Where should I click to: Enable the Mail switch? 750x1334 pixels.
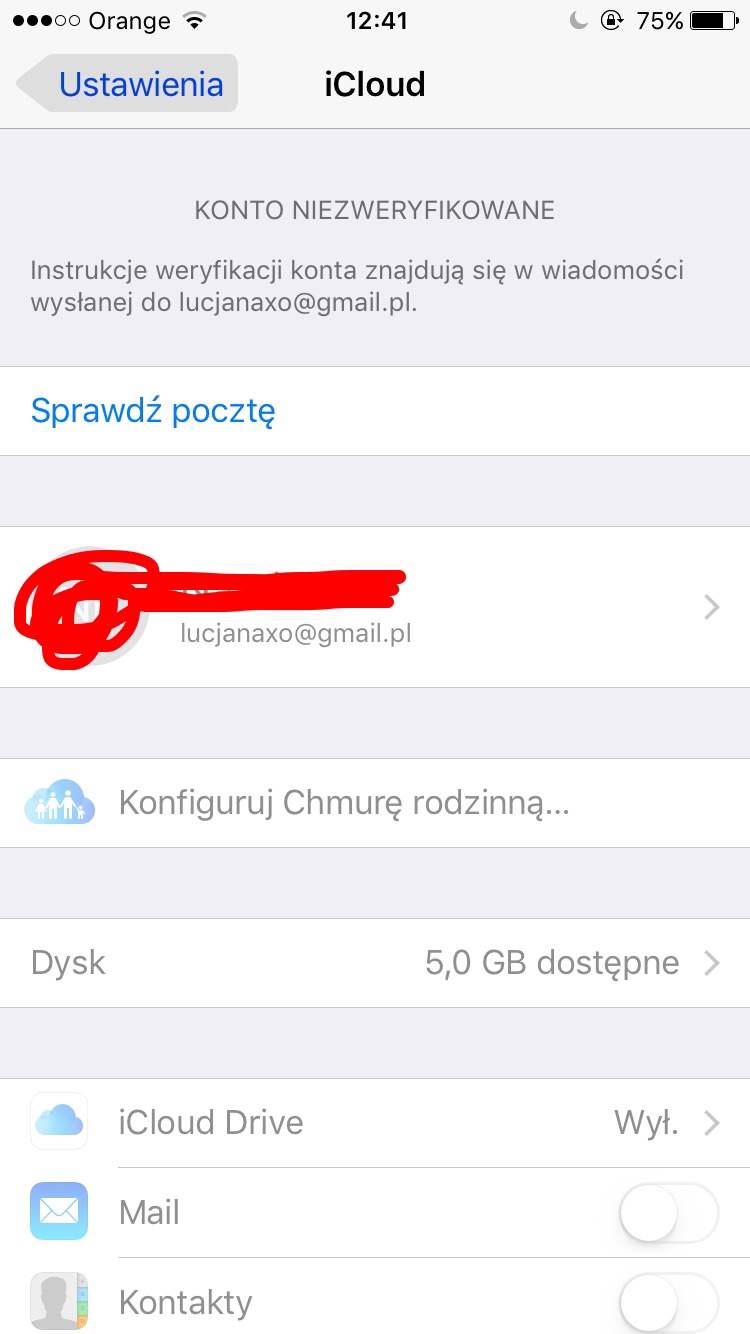point(669,1213)
